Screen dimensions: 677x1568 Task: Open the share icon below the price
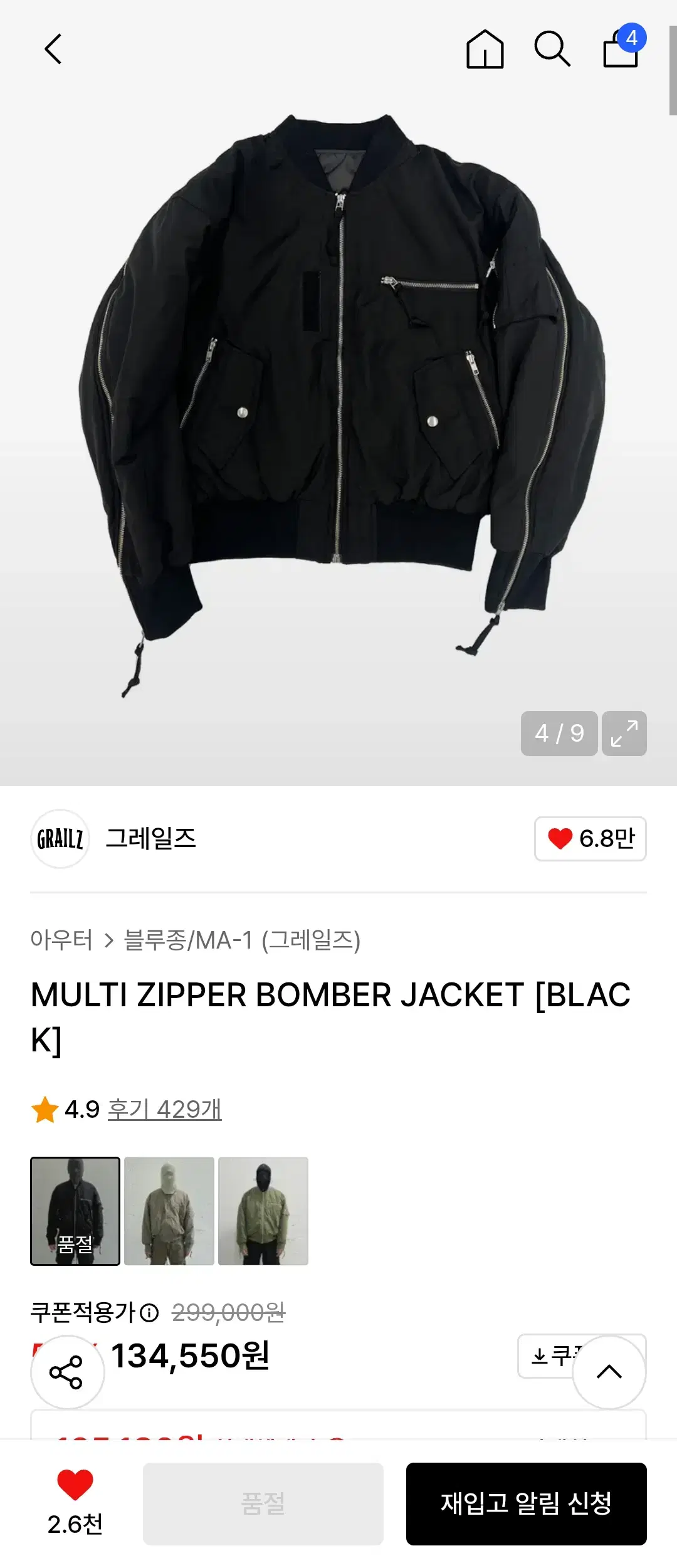(x=68, y=1370)
